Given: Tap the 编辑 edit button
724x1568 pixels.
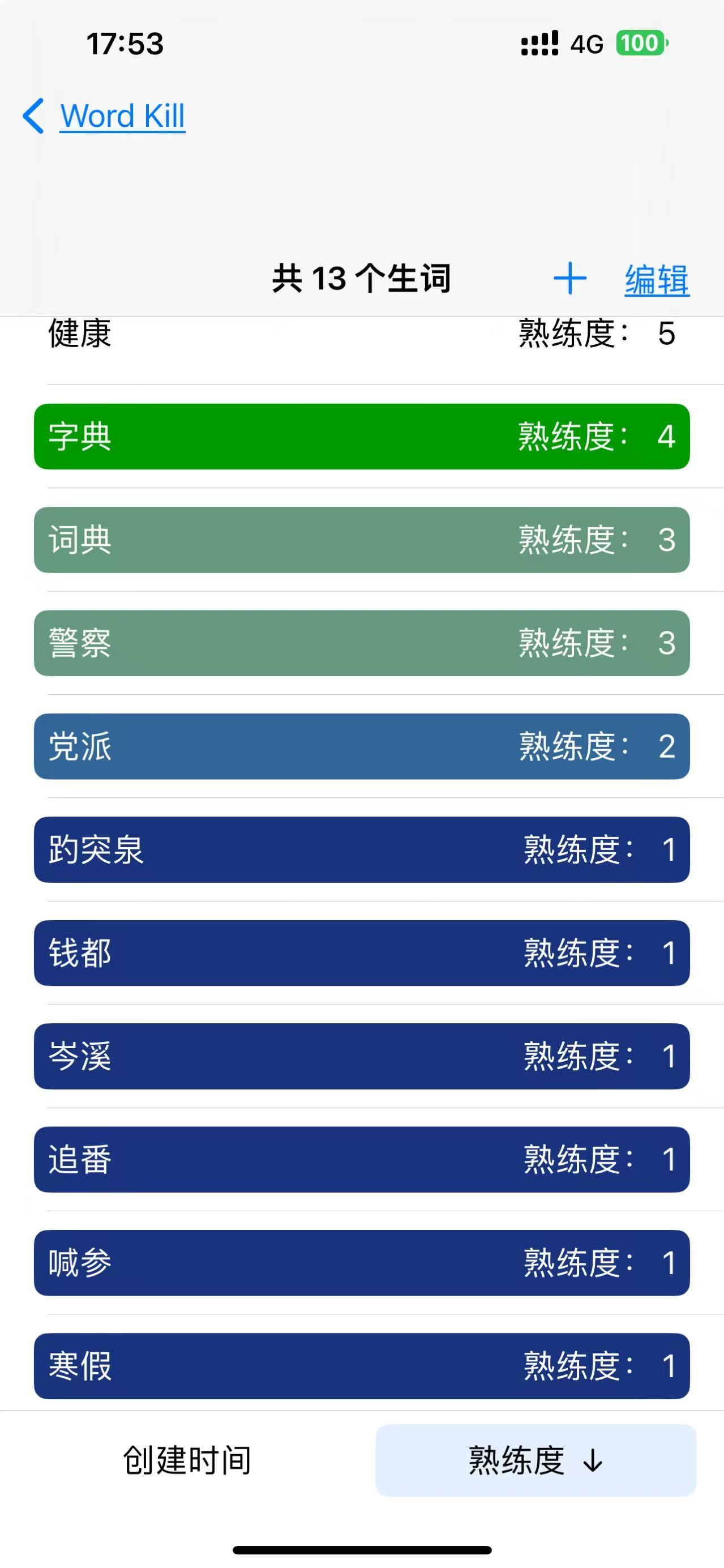Looking at the screenshot, I should (657, 280).
